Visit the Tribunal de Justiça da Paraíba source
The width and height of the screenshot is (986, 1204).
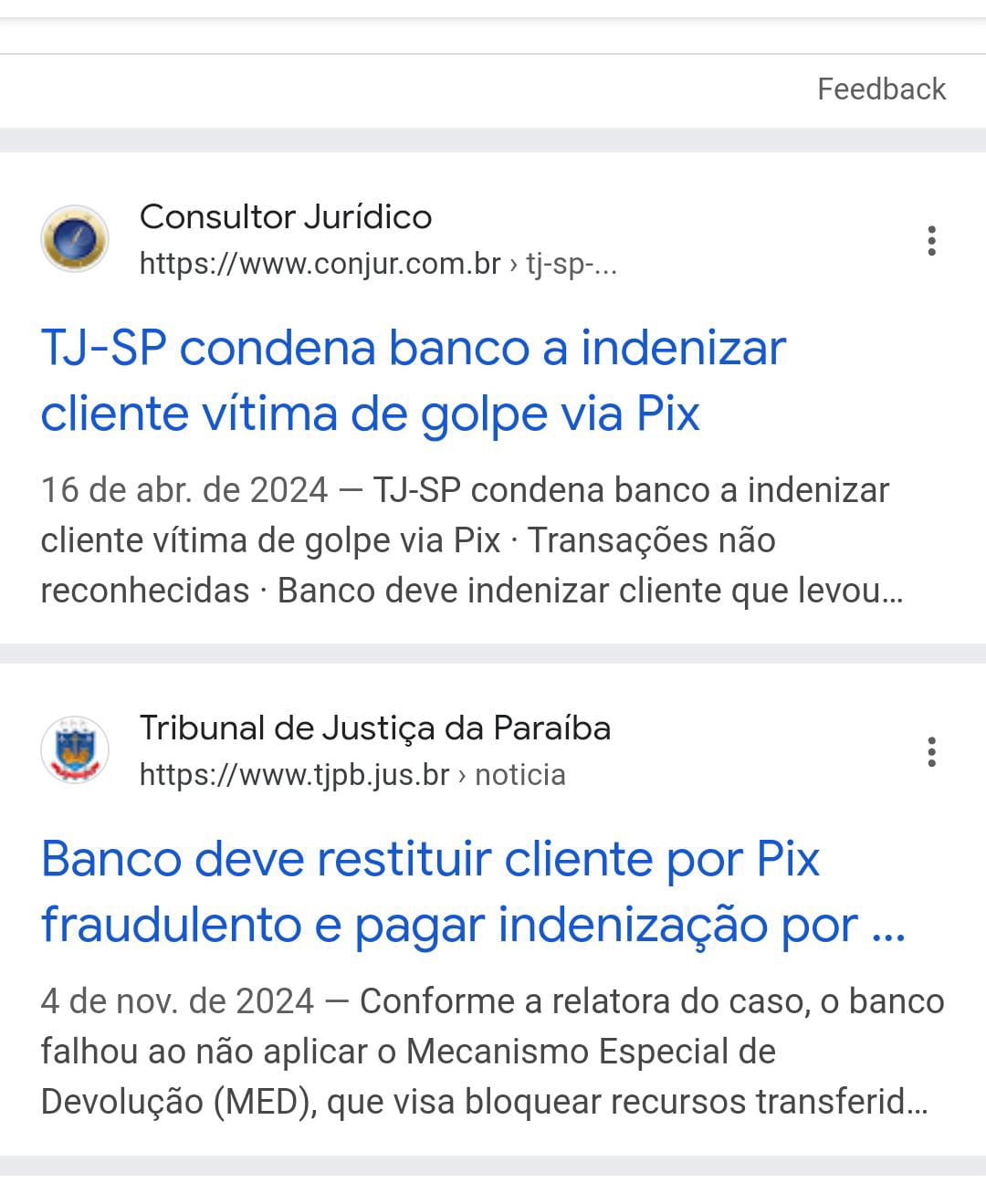[374, 729]
